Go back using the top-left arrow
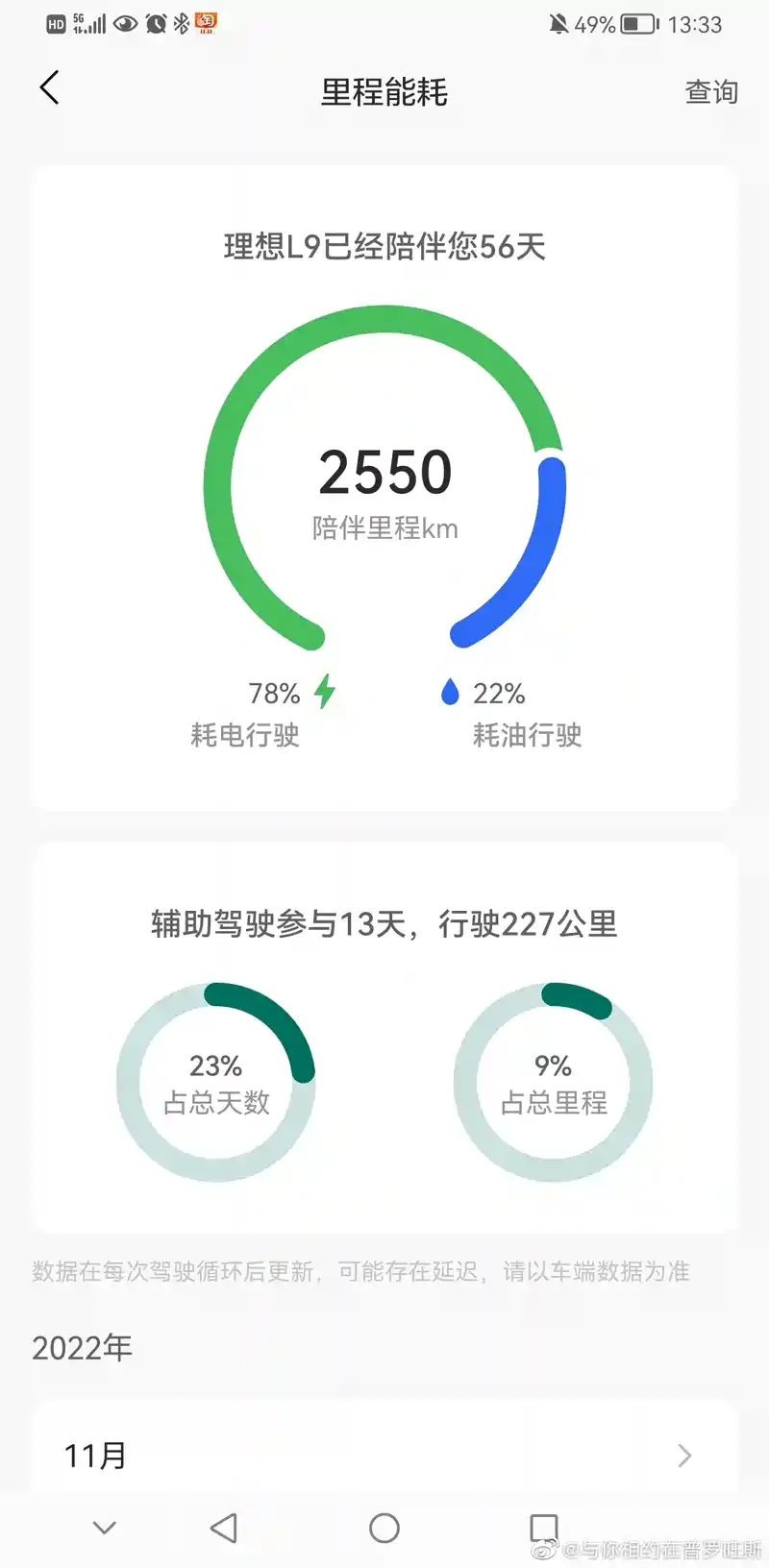The height and width of the screenshot is (1568, 769). tap(50, 88)
